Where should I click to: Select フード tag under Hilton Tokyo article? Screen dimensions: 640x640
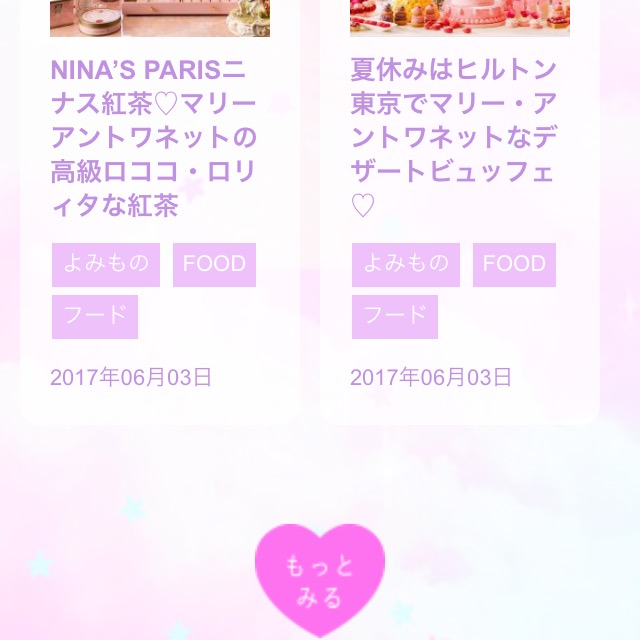(x=395, y=316)
